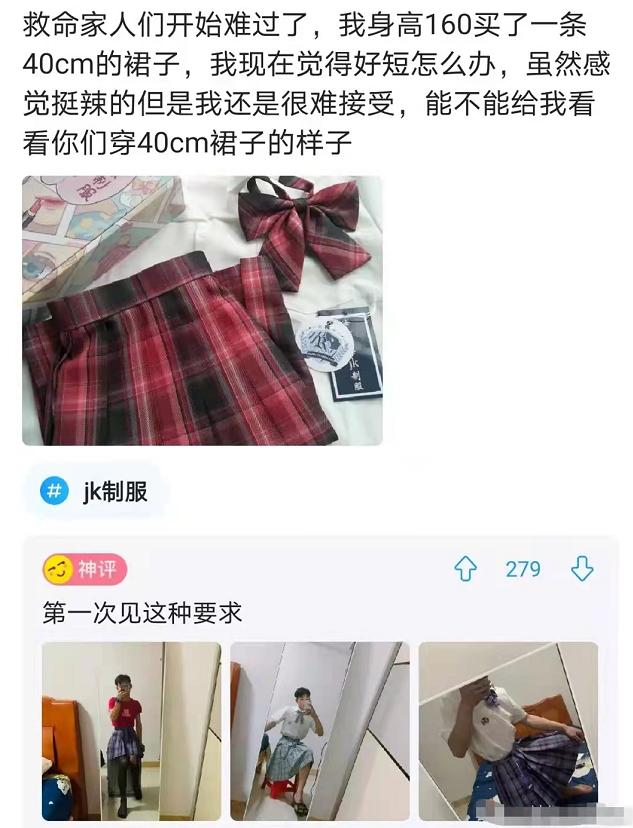View the comment photo with red top
The height and width of the screenshot is (828, 633).
(131, 730)
